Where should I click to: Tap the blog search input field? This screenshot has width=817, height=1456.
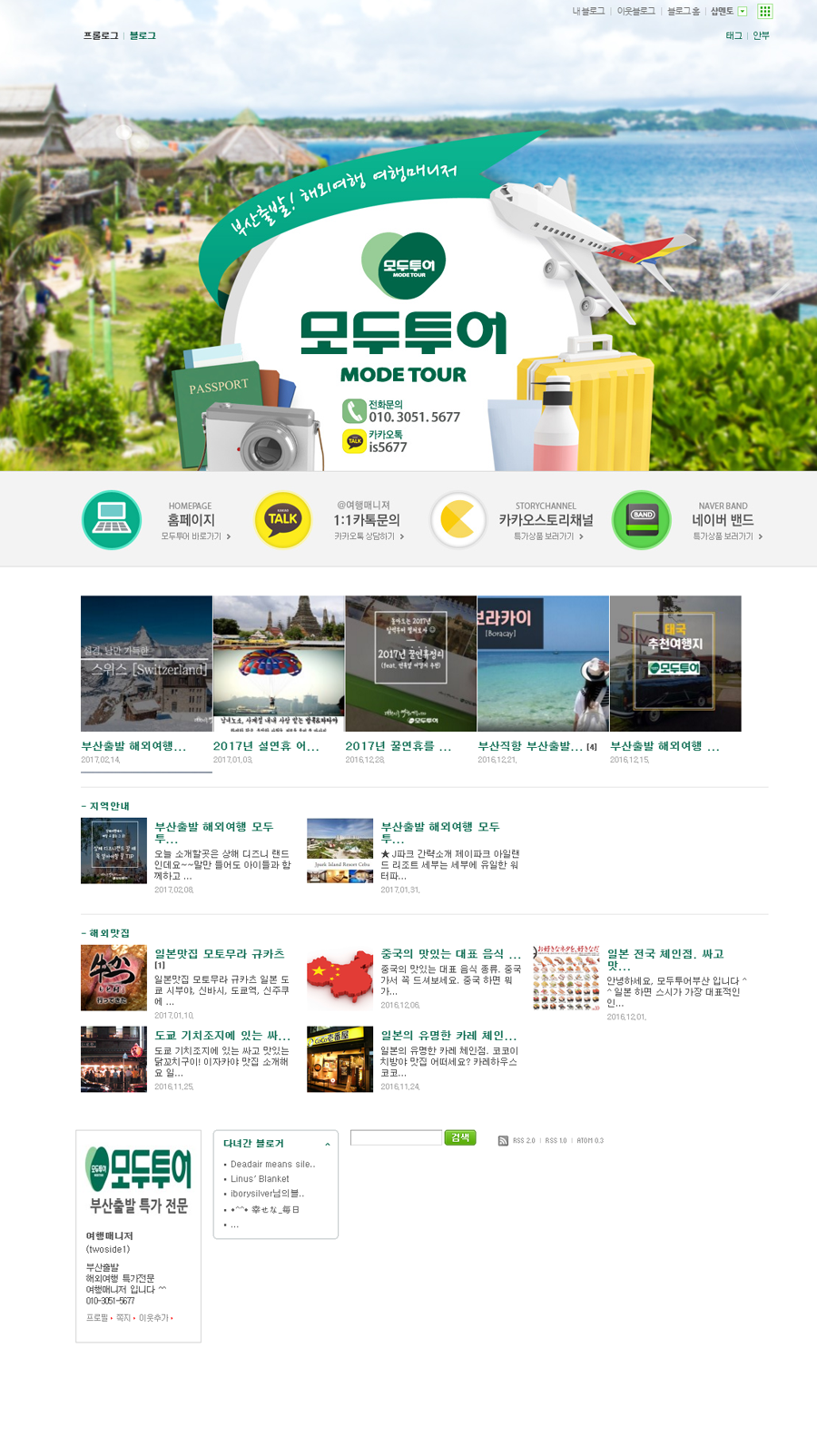396,1137
